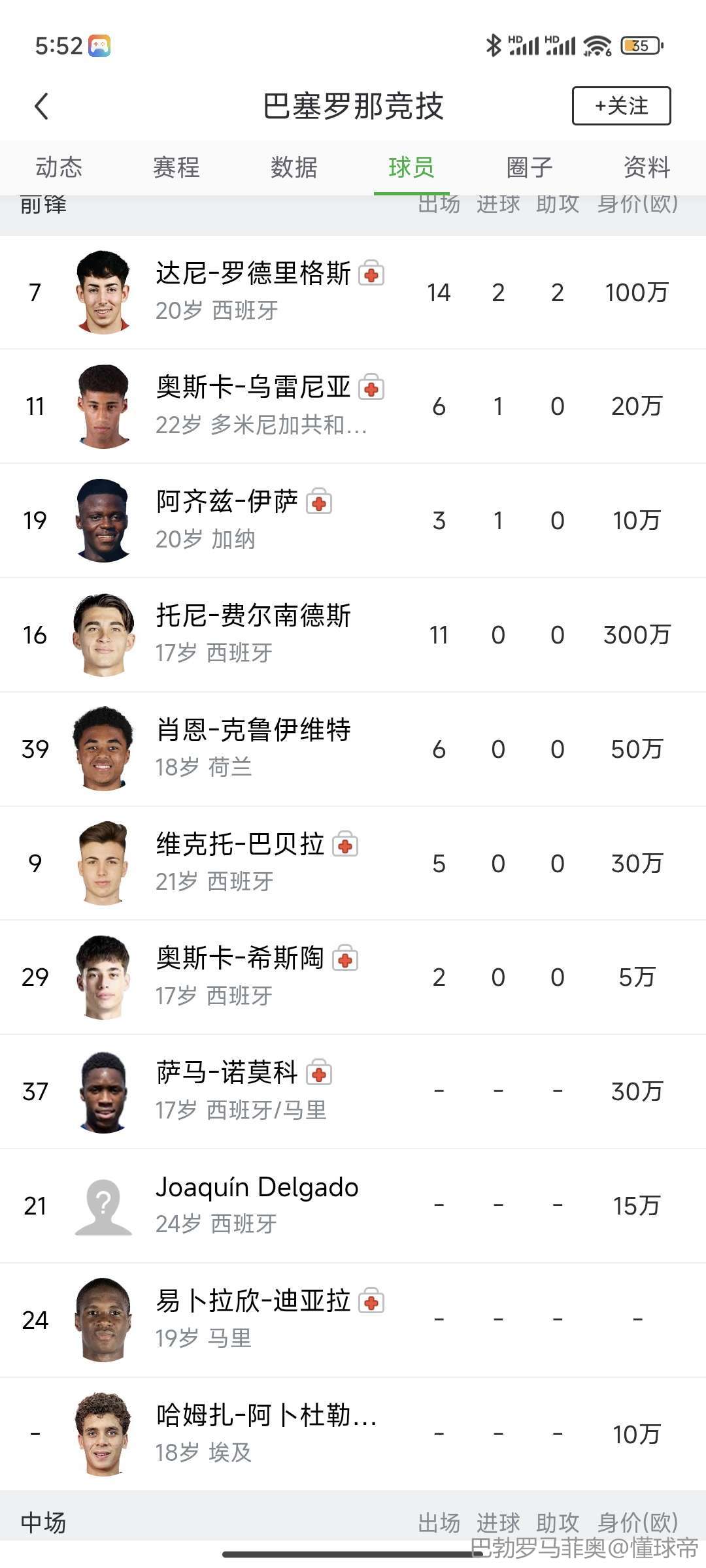The height and width of the screenshot is (1568, 706).
Task: Switch to the 赛程 tab
Action: [176, 167]
